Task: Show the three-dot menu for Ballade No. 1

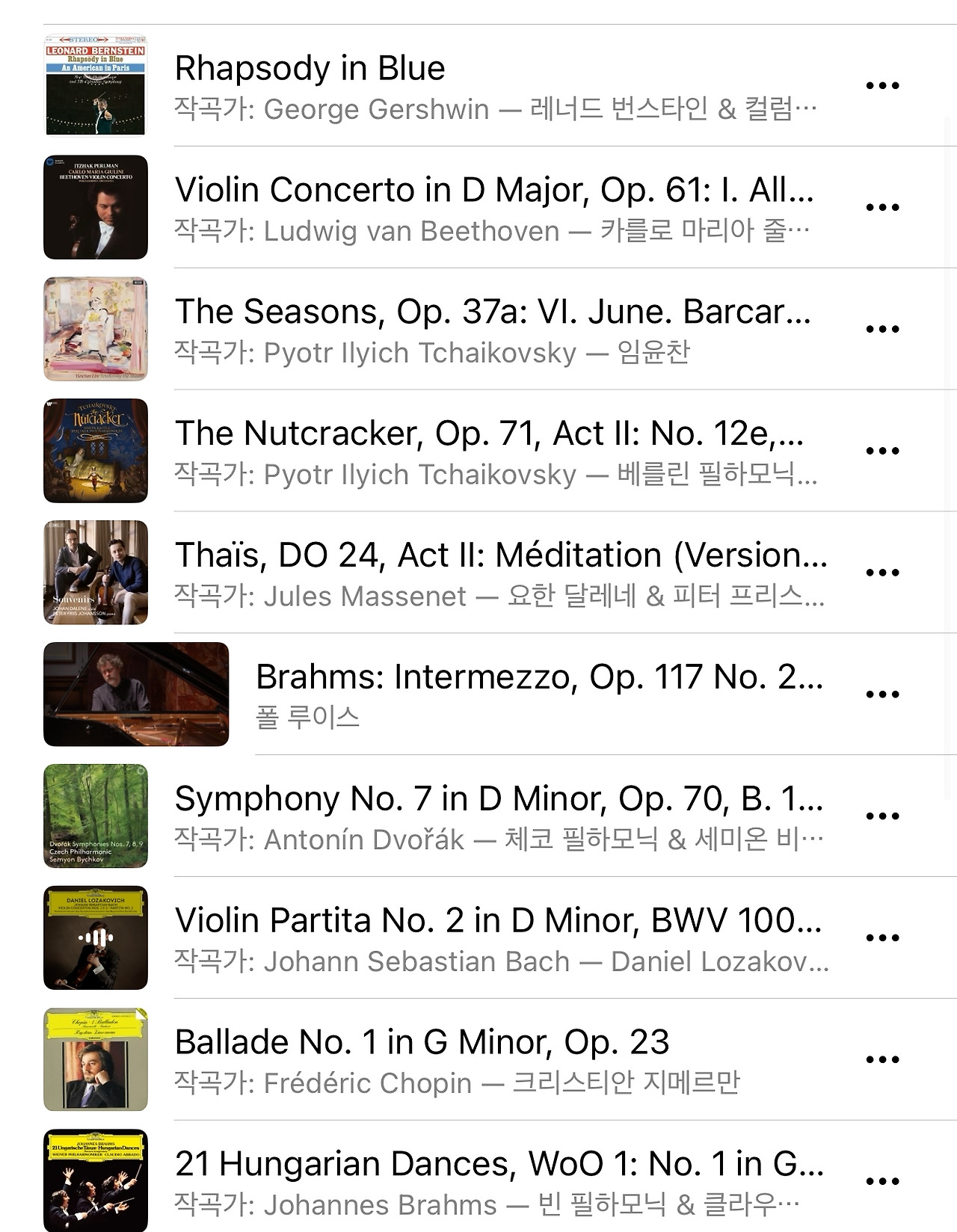Action: [882, 1060]
